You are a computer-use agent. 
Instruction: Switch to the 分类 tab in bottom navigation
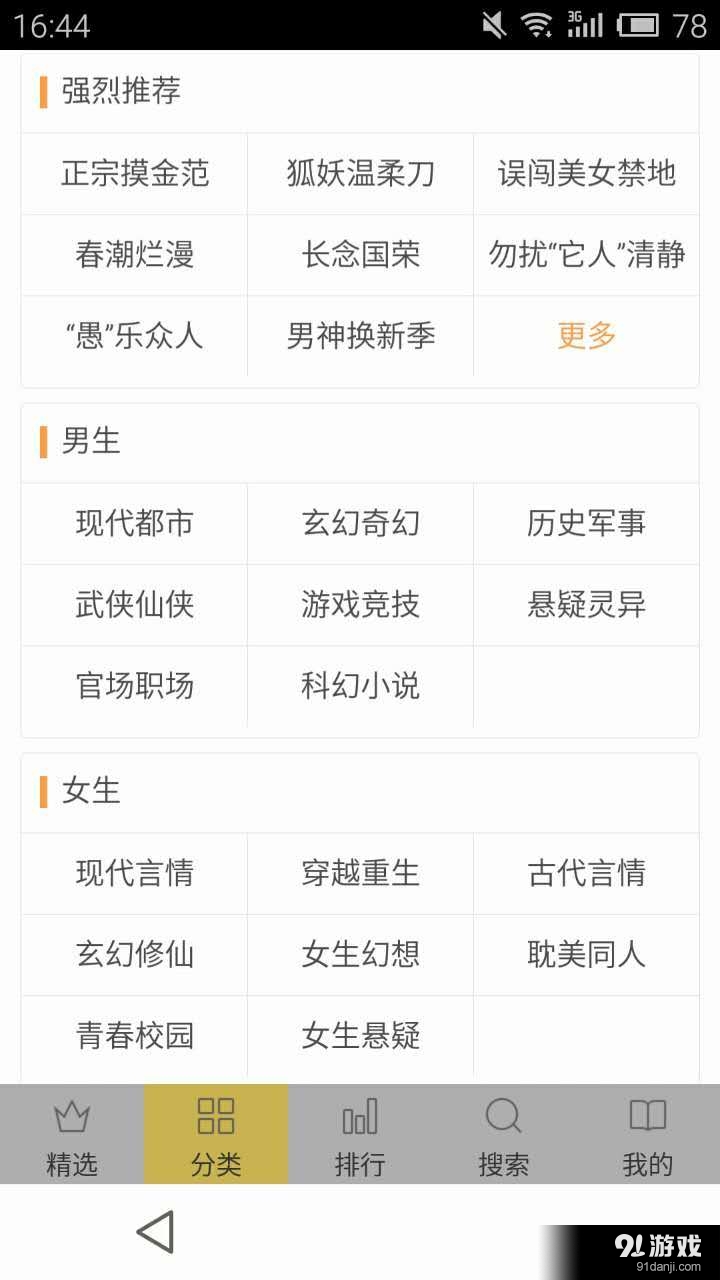pyautogui.click(x=215, y=1135)
